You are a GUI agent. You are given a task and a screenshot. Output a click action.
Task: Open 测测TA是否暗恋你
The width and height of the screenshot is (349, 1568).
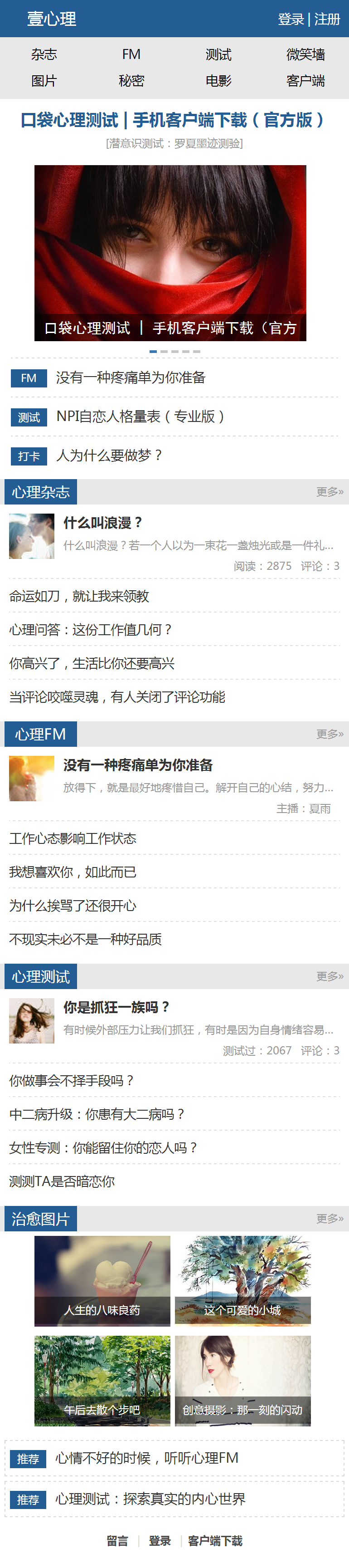62,1181
